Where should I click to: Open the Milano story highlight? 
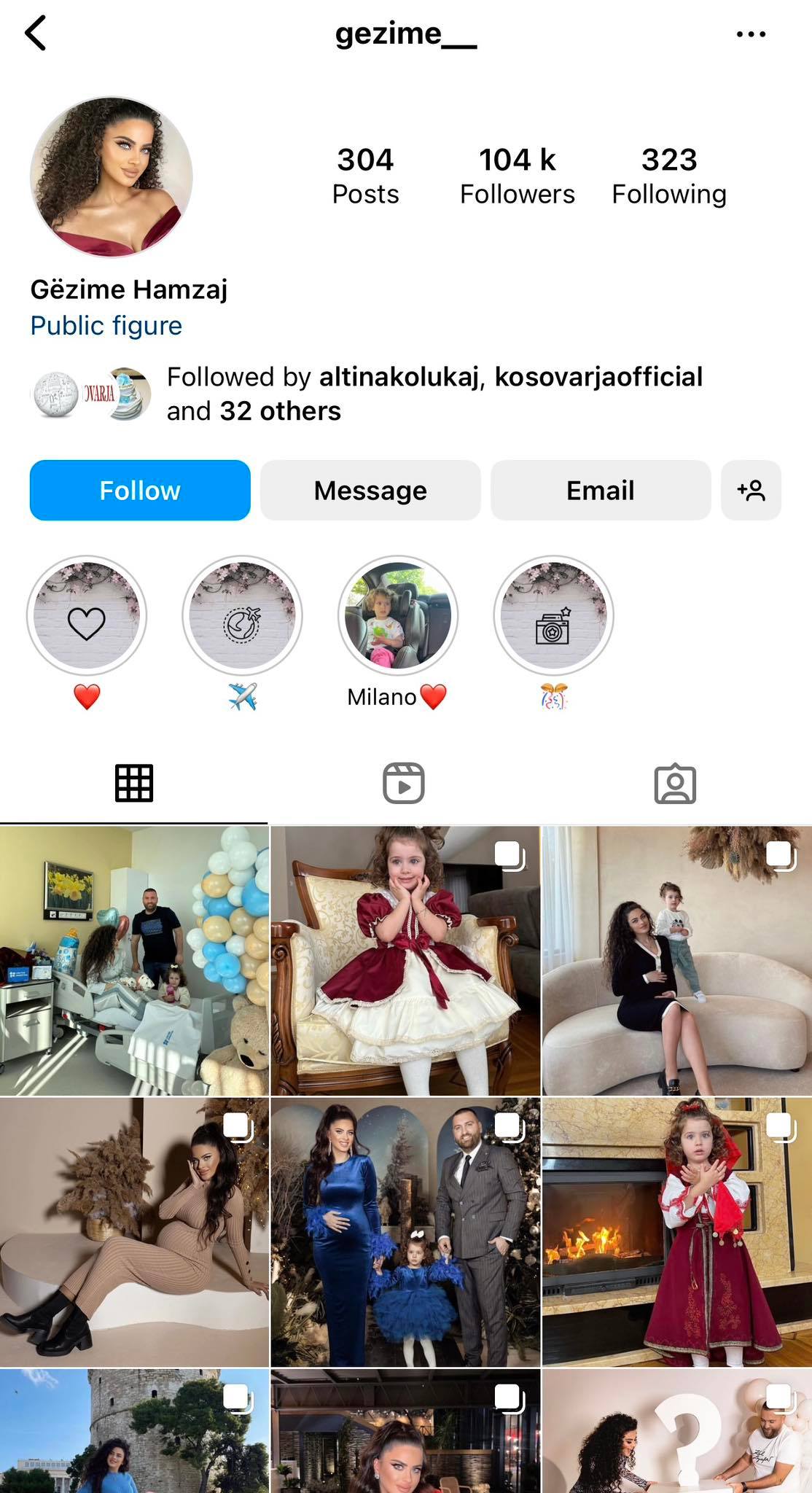pyautogui.click(x=397, y=616)
